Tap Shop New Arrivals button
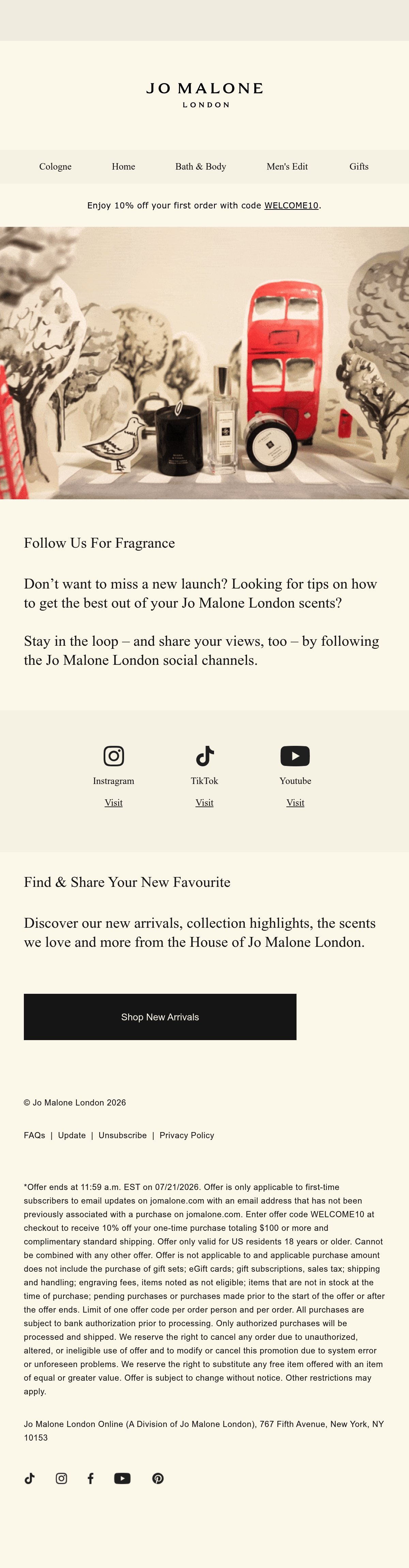The width and height of the screenshot is (409, 1568). tap(160, 1017)
